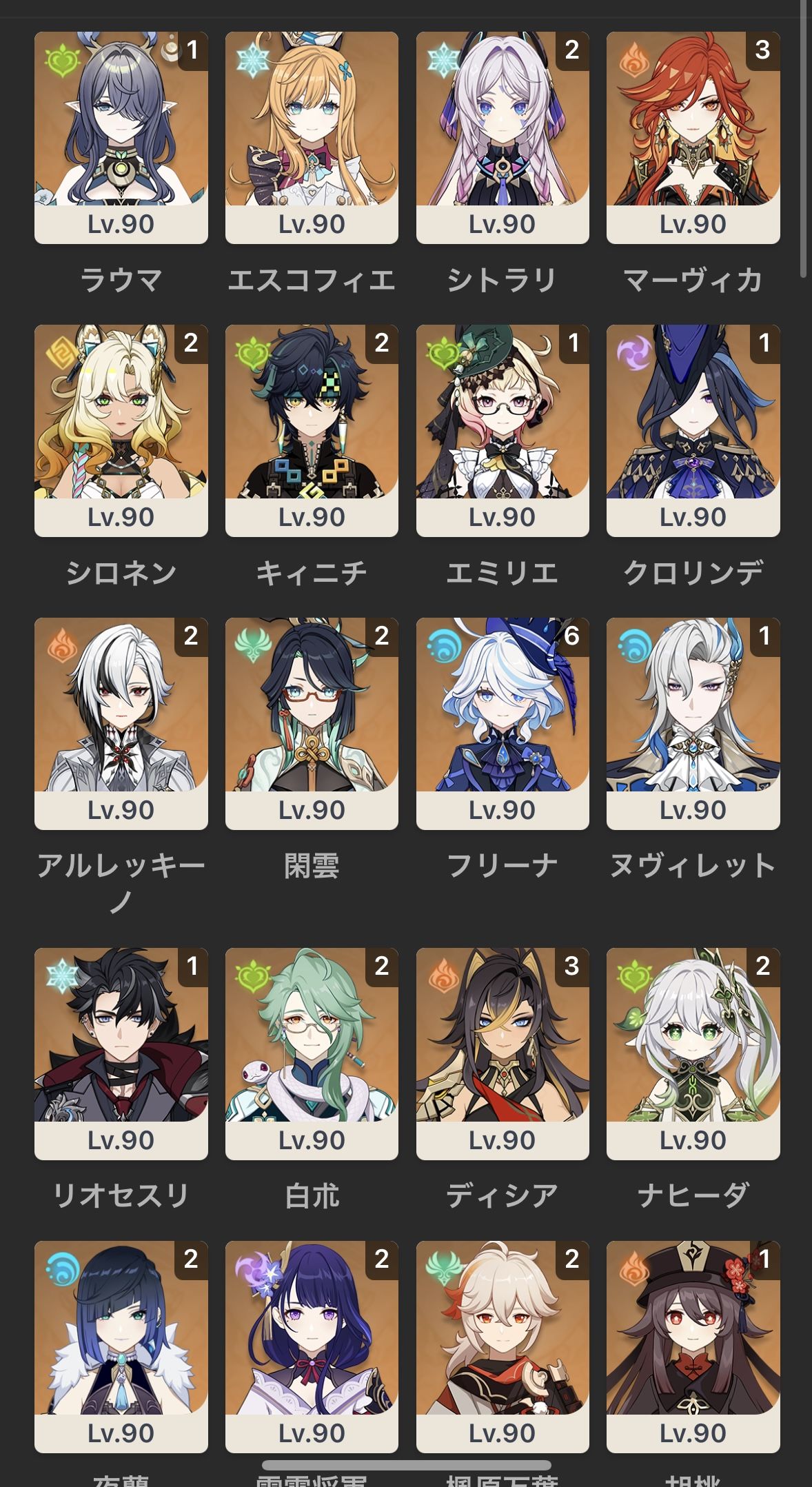This screenshot has width=812, height=1487.
Task: Open 楓原万葉 character details
Action: pos(503,1346)
